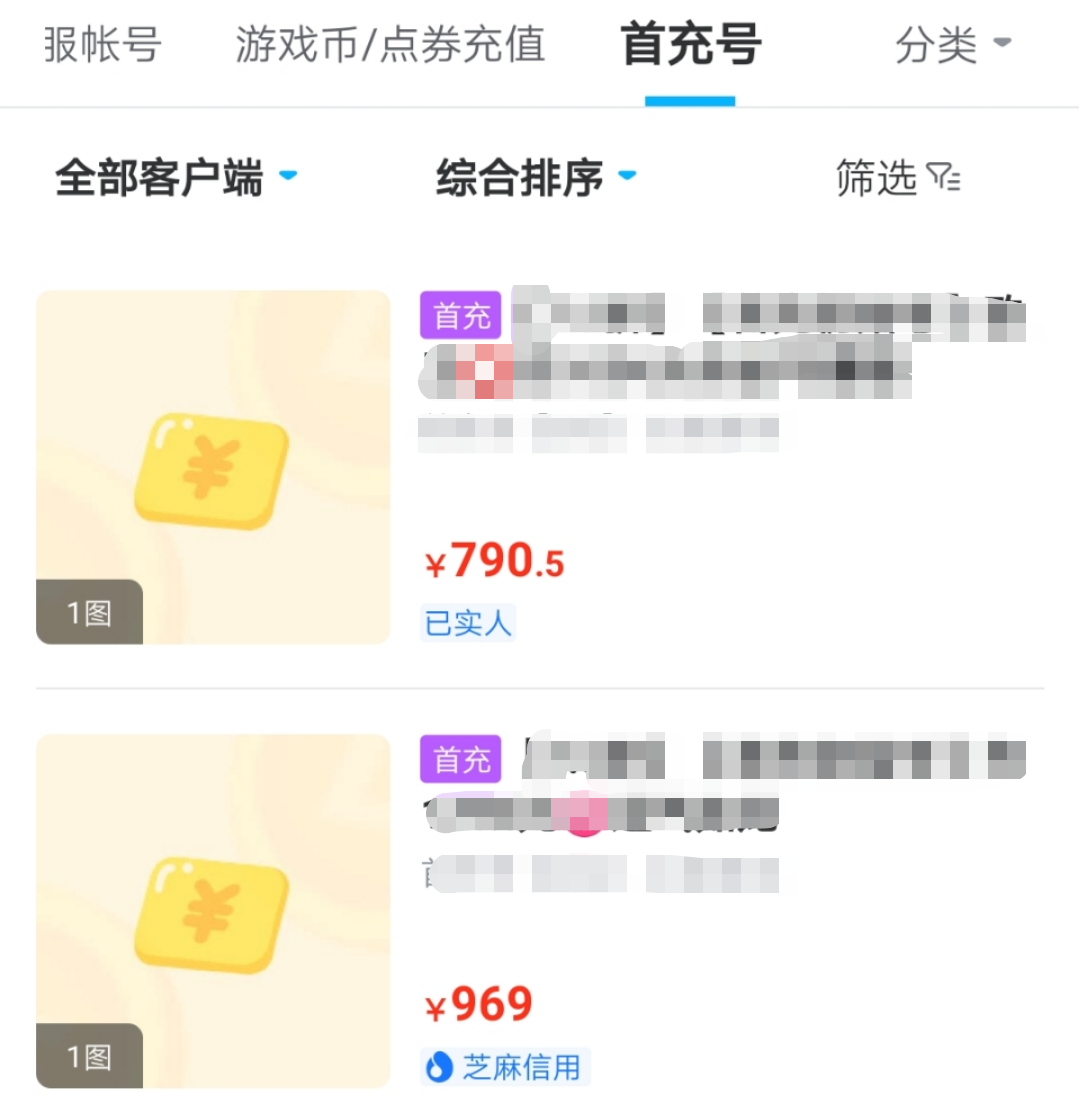Switch to the 游戏币/点券充值 tab
The height and width of the screenshot is (1104, 1079).
tap(390, 46)
